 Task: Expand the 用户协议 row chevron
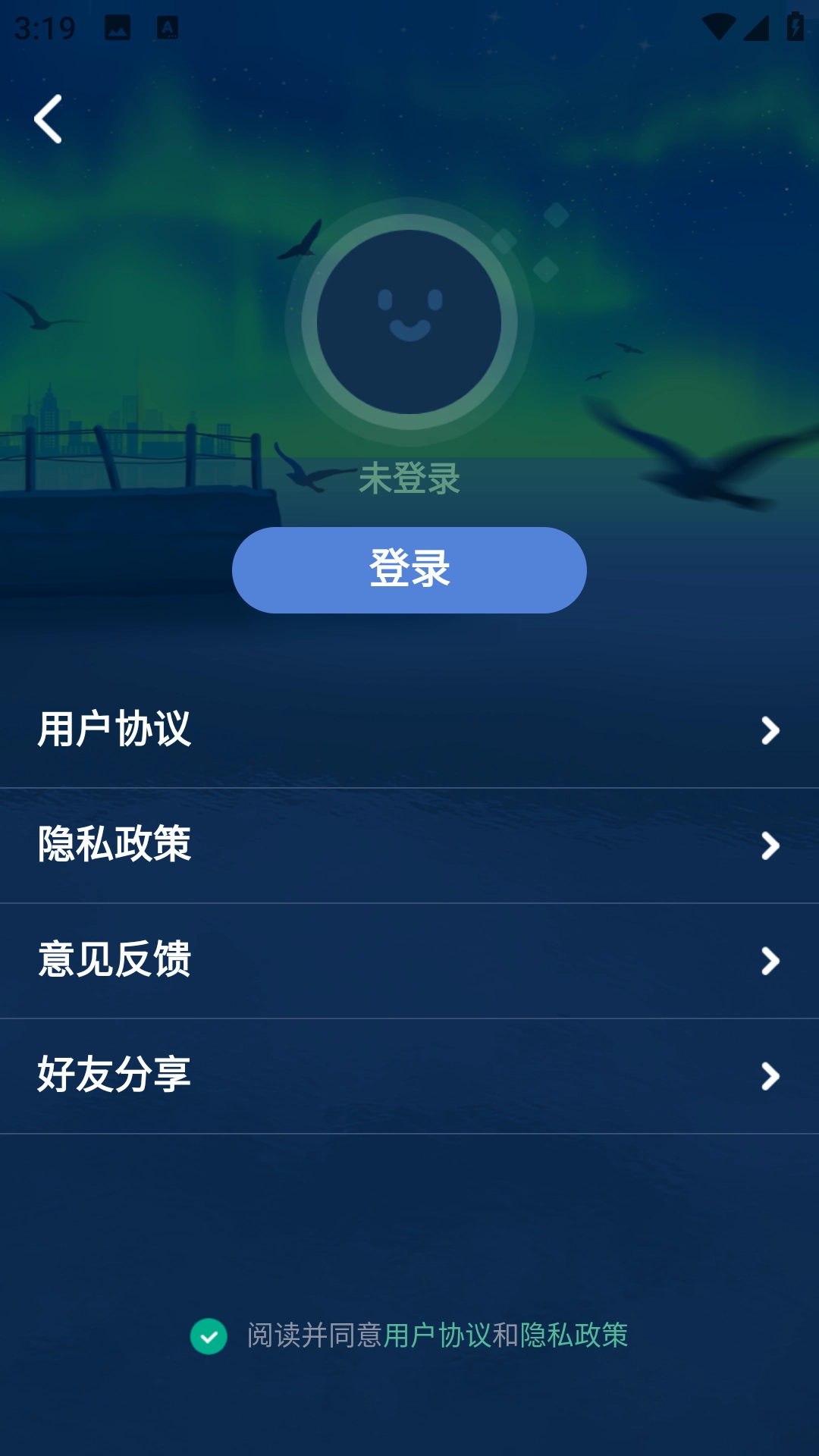pyautogui.click(x=772, y=731)
